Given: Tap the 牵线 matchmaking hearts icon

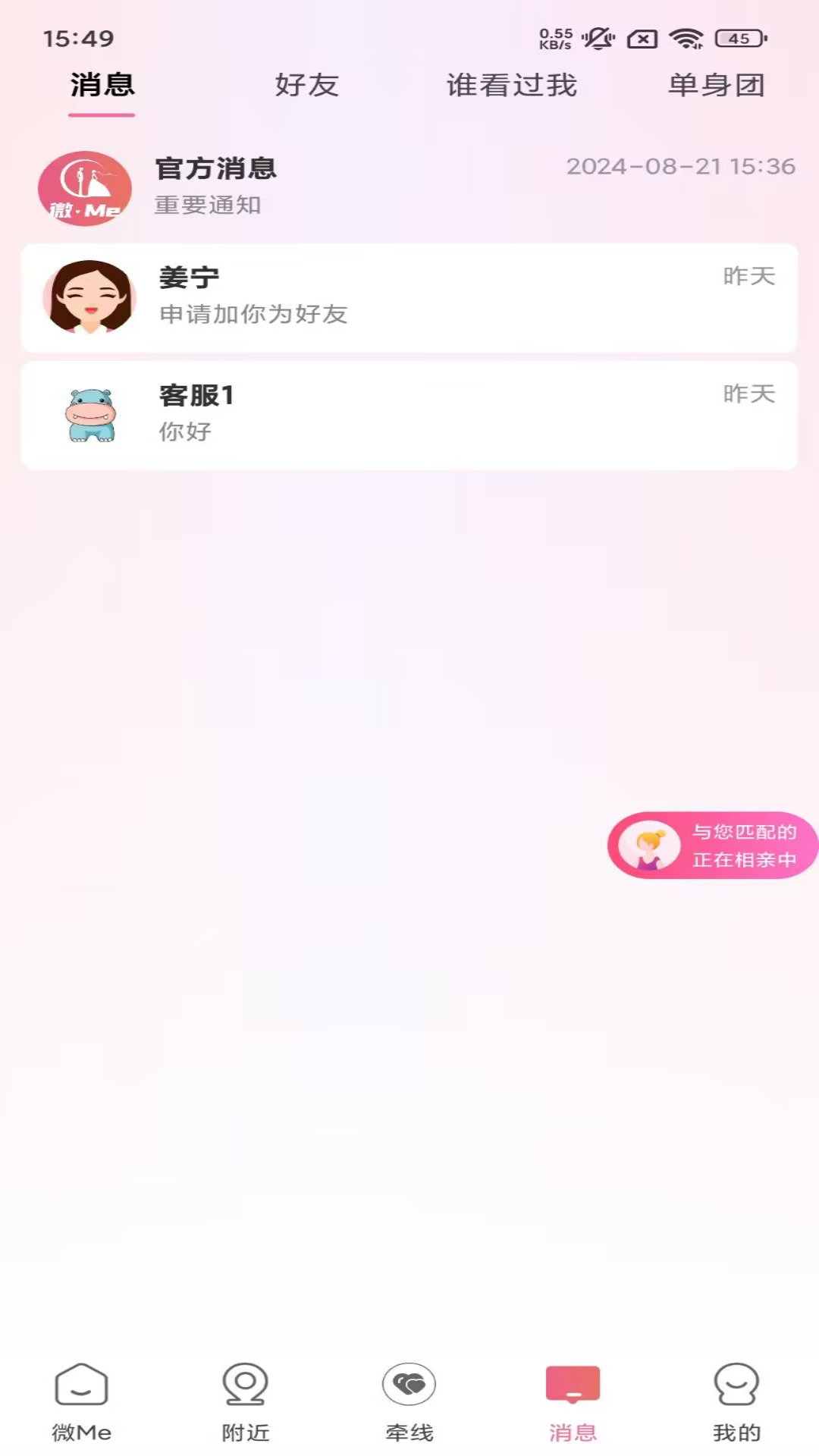Looking at the screenshot, I should pos(407,1395).
